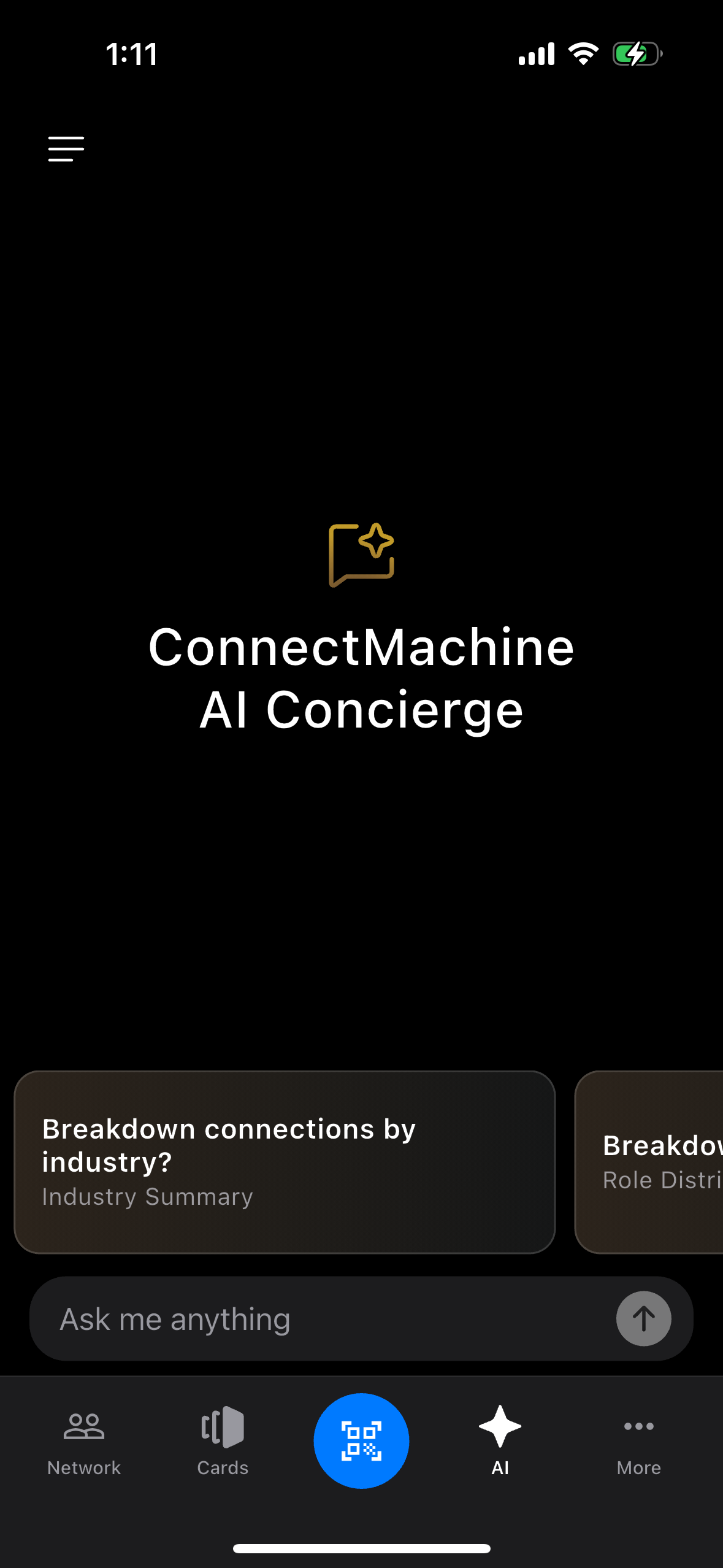Image resolution: width=723 pixels, height=1568 pixels.
Task: Open the hamburger drawer menu
Action: point(66,149)
